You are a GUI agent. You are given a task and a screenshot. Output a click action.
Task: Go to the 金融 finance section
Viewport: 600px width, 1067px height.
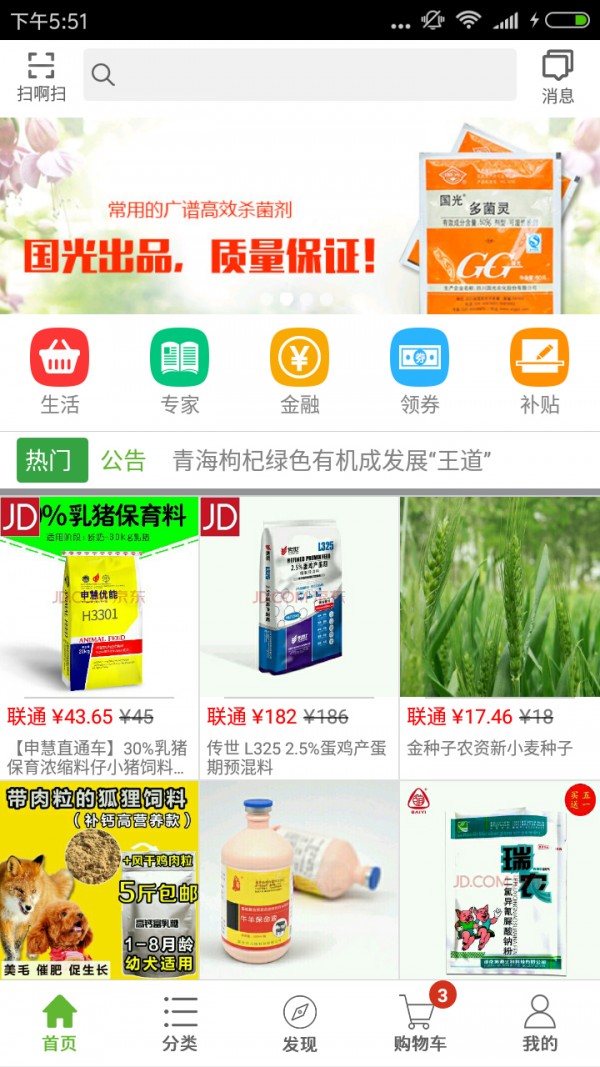click(299, 371)
